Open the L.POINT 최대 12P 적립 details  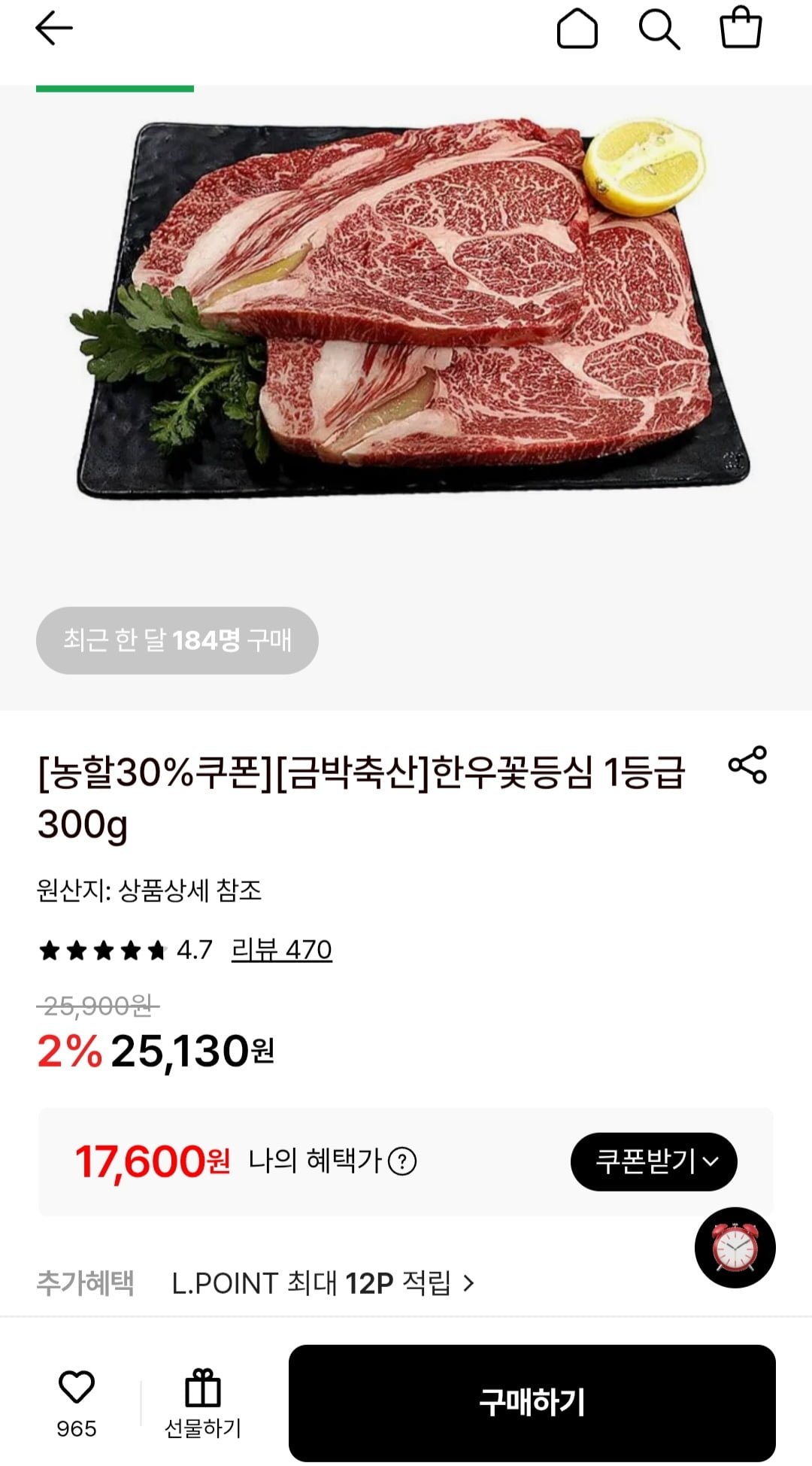click(323, 1283)
